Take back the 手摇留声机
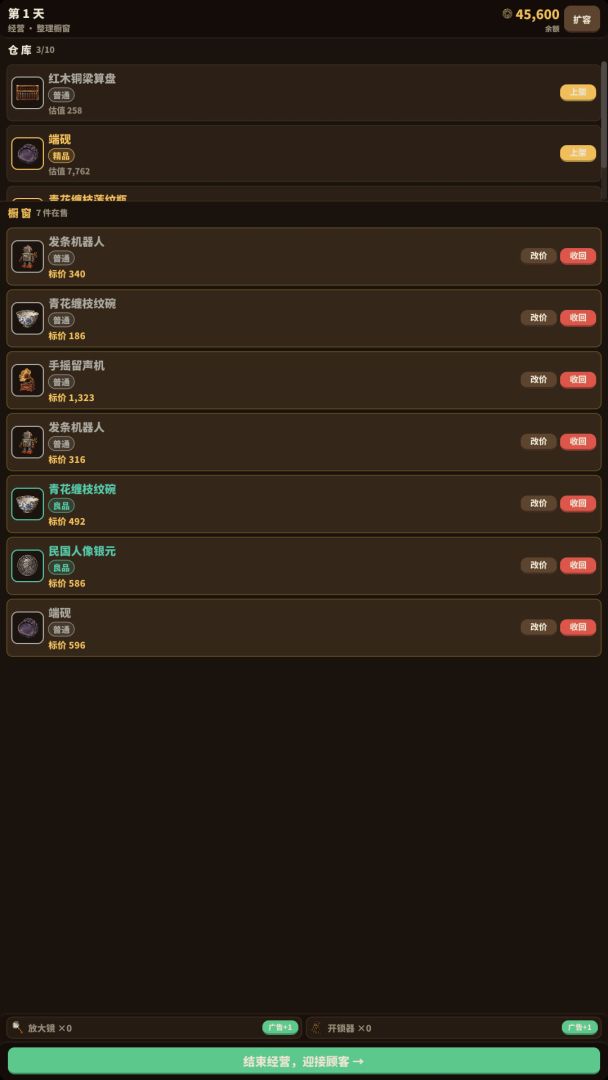The height and width of the screenshot is (1080, 608). [x=578, y=380]
